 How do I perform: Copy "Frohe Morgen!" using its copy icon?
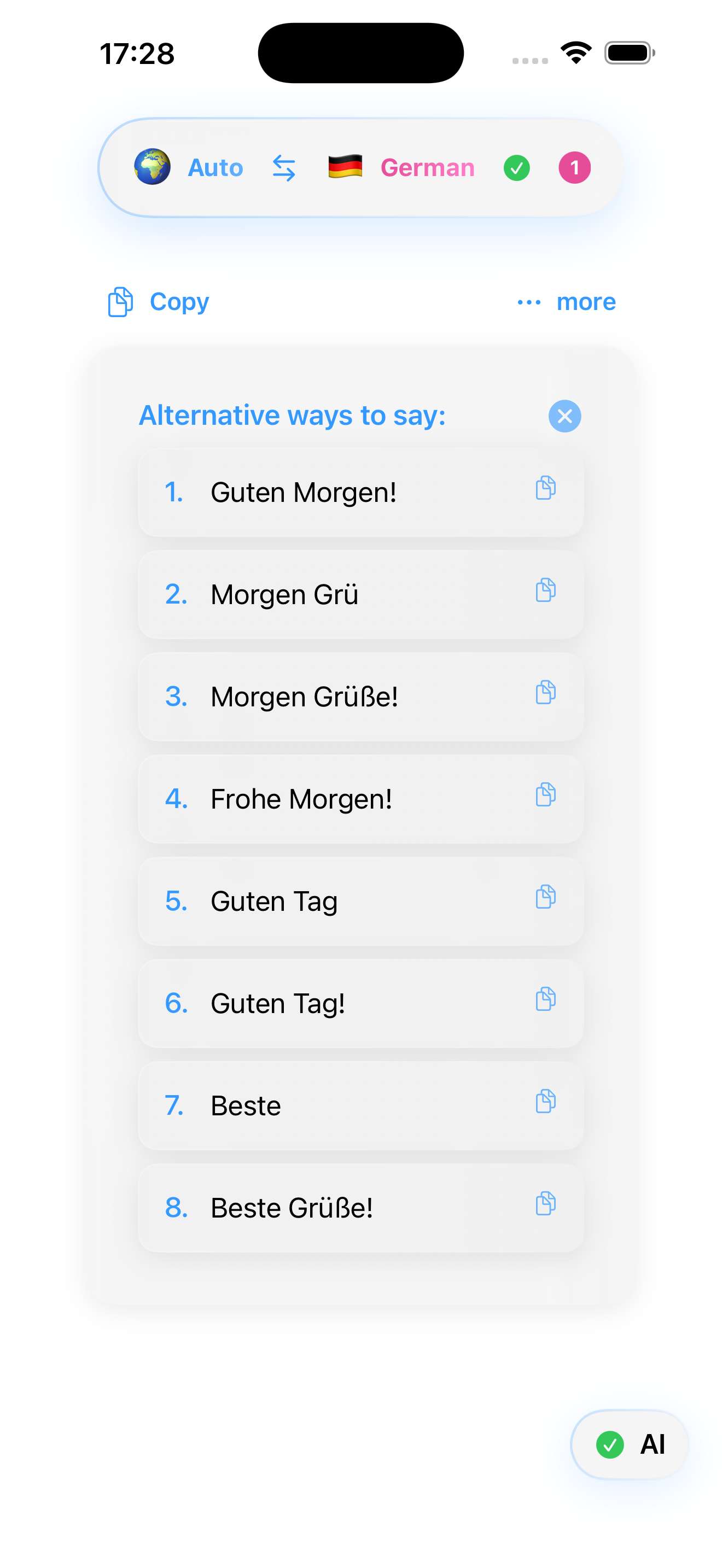click(x=546, y=795)
